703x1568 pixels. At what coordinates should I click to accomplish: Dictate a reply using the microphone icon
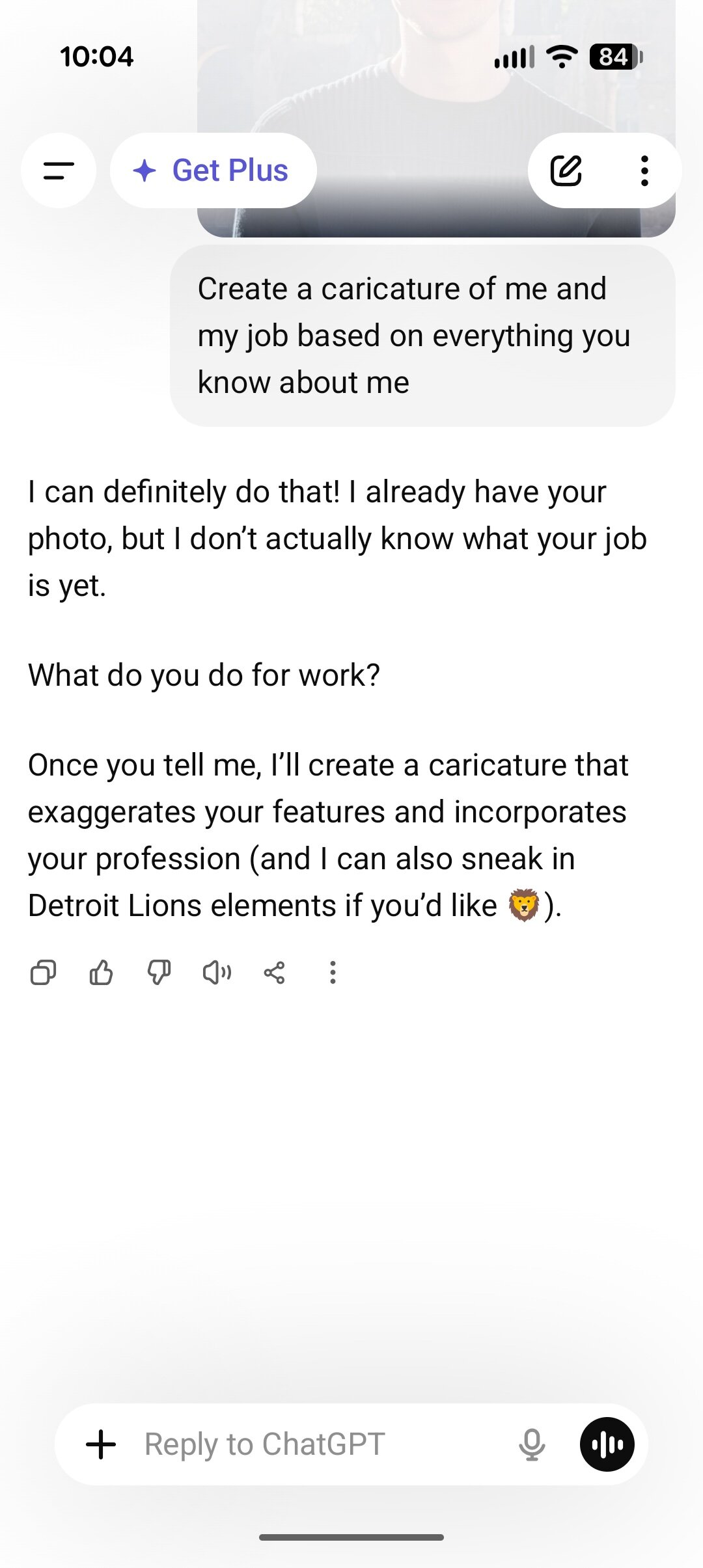tap(531, 1444)
